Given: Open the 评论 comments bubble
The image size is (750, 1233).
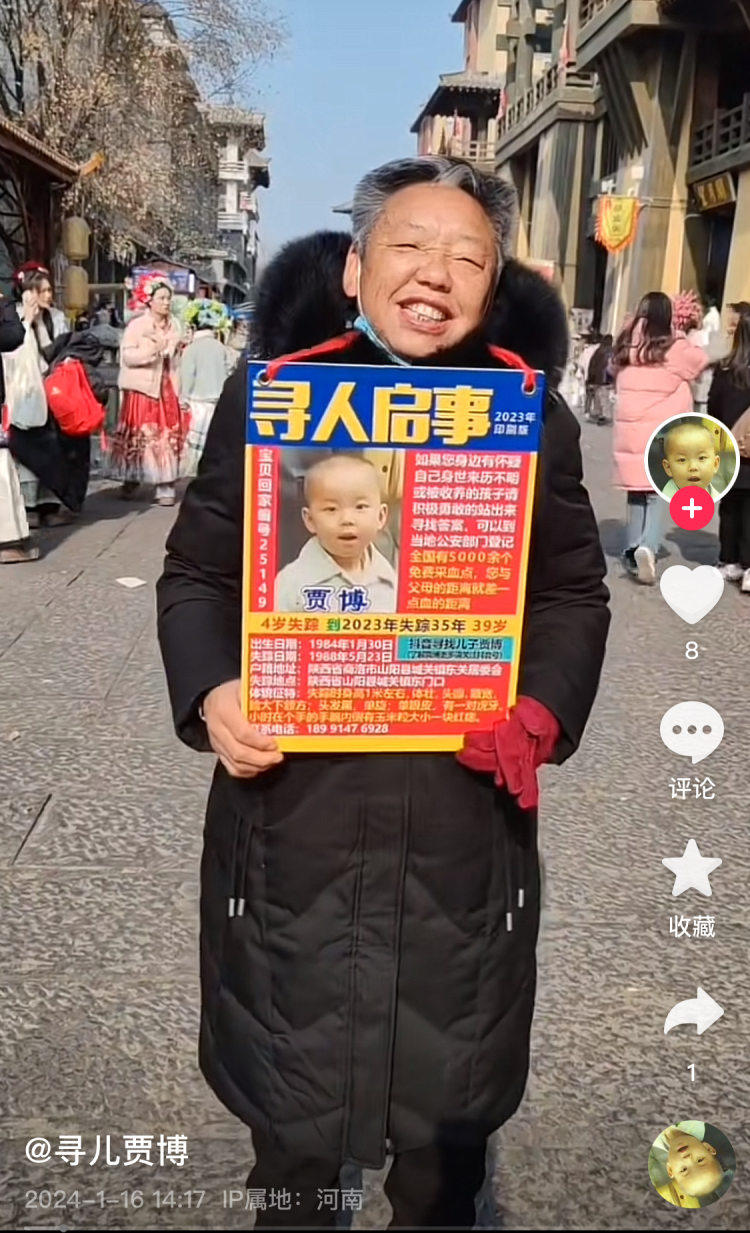Looking at the screenshot, I should (x=692, y=733).
